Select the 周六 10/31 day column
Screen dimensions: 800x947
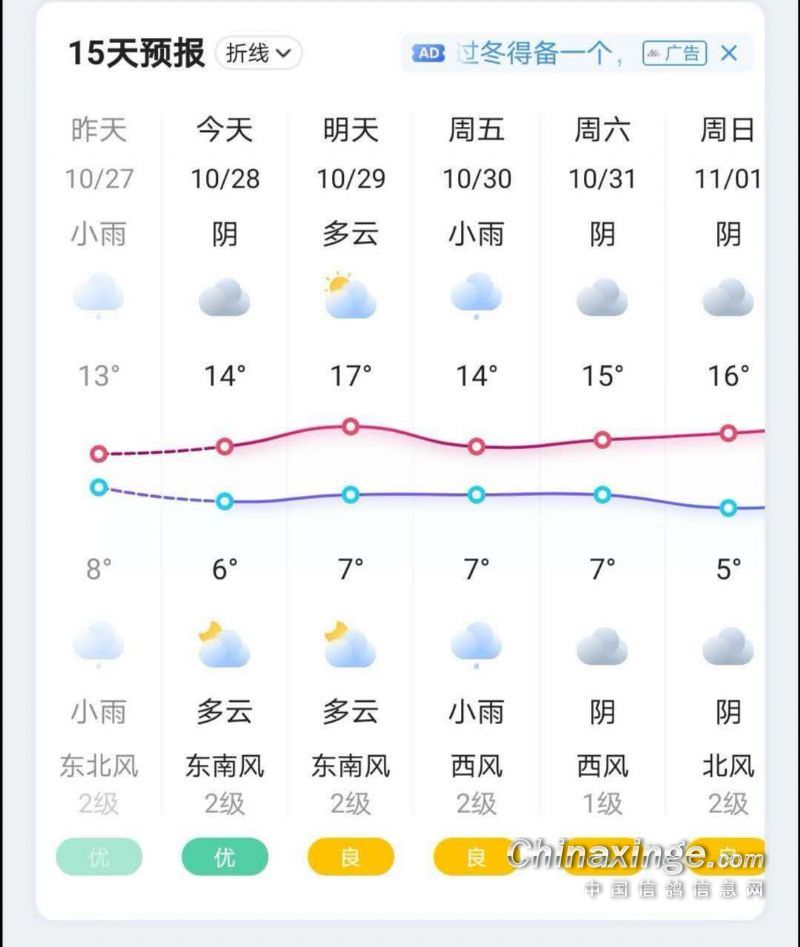coord(600,150)
